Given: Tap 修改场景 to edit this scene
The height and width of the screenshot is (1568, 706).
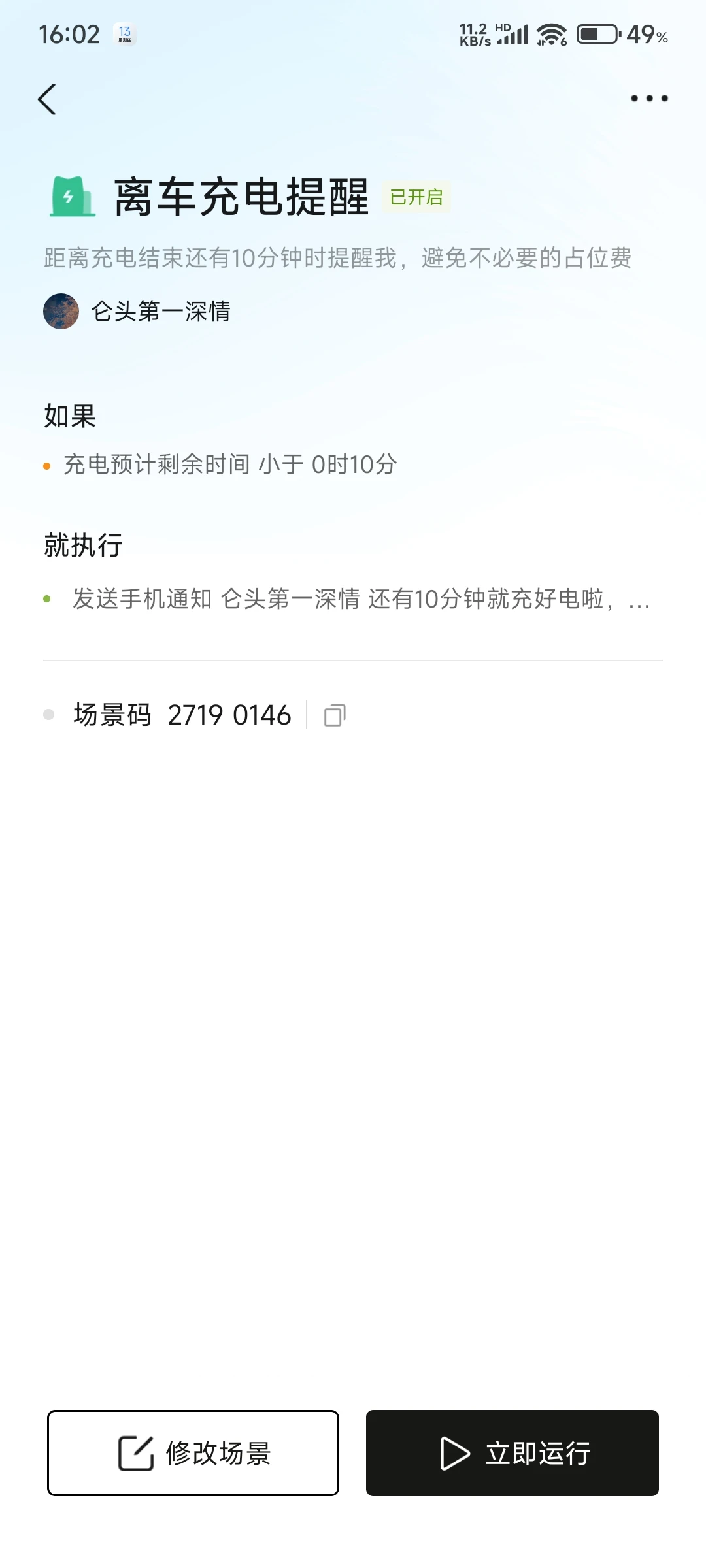Looking at the screenshot, I should click(193, 1453).
